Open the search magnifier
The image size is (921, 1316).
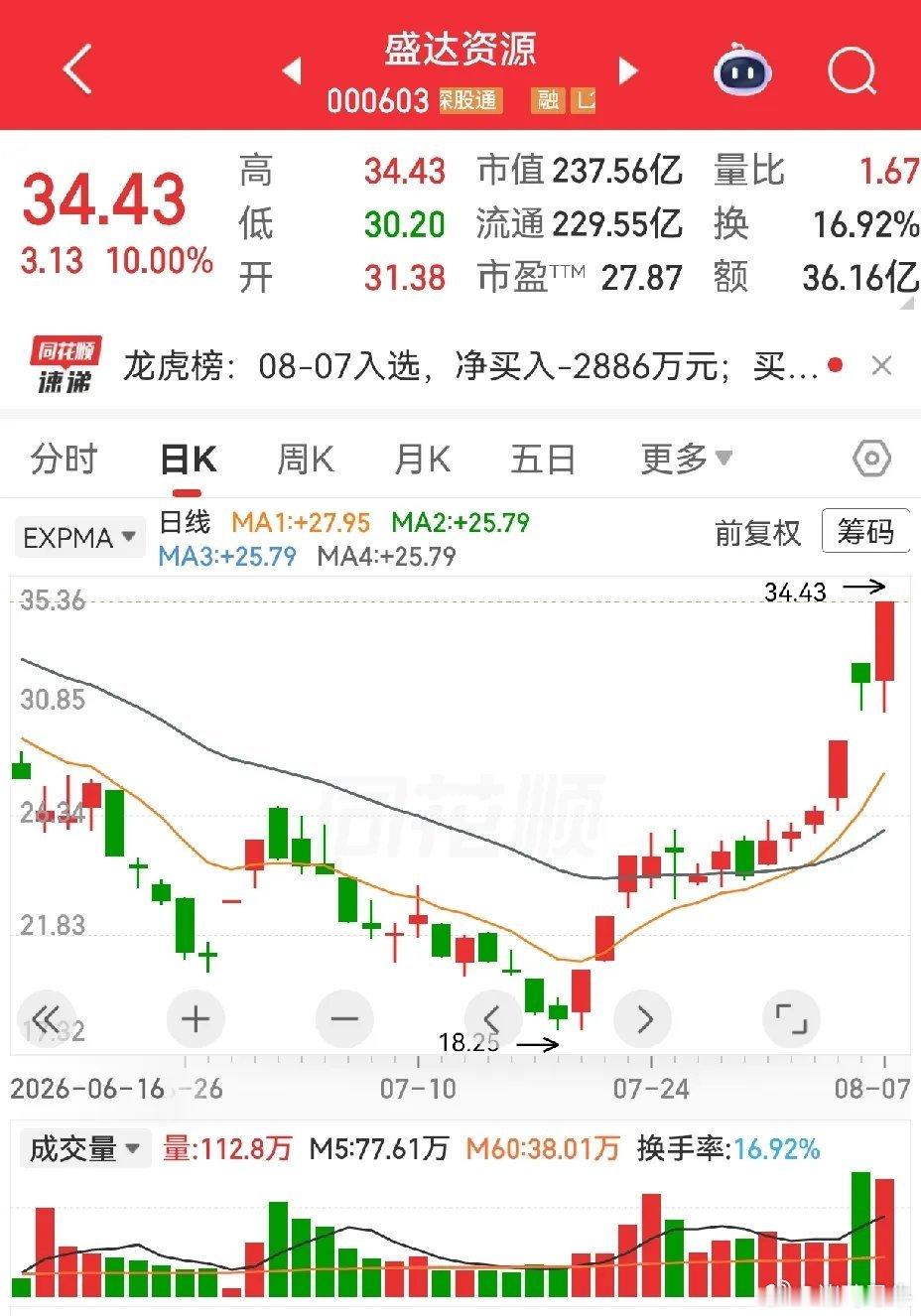click(852, 70)
